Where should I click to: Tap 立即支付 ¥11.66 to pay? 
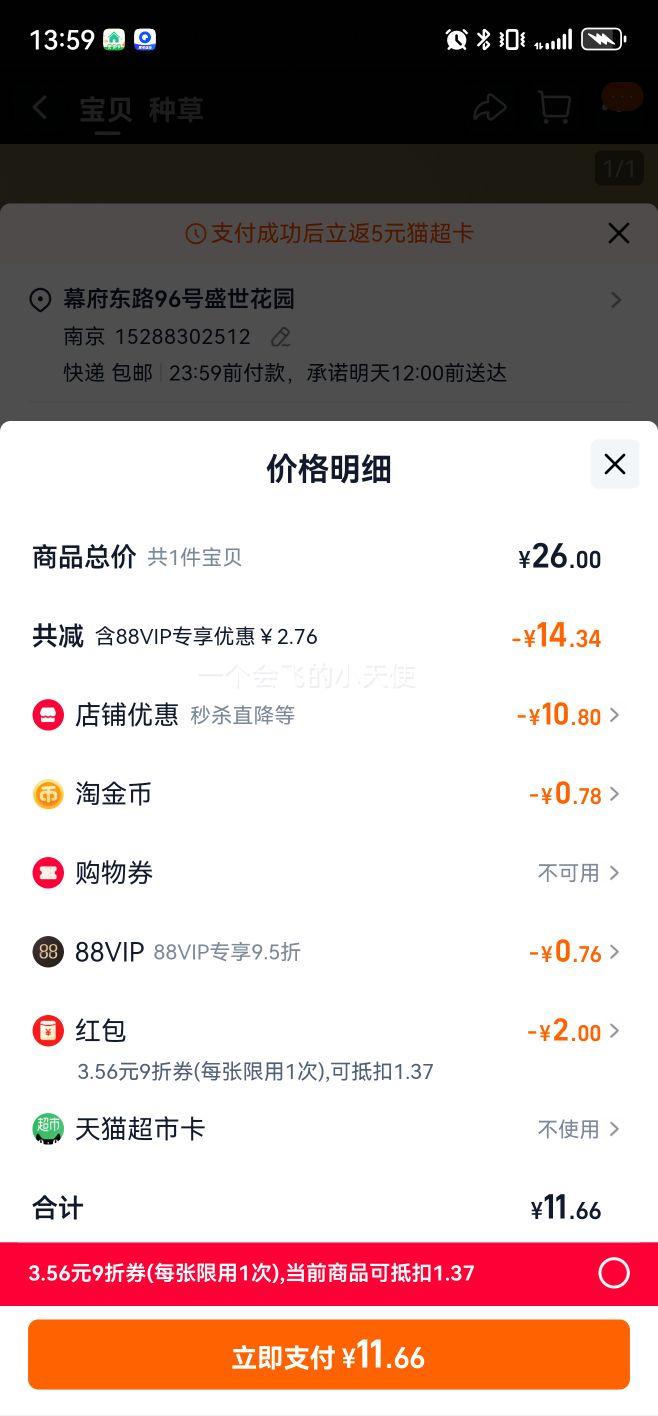pyautogui.click(x=329, y=1355)
